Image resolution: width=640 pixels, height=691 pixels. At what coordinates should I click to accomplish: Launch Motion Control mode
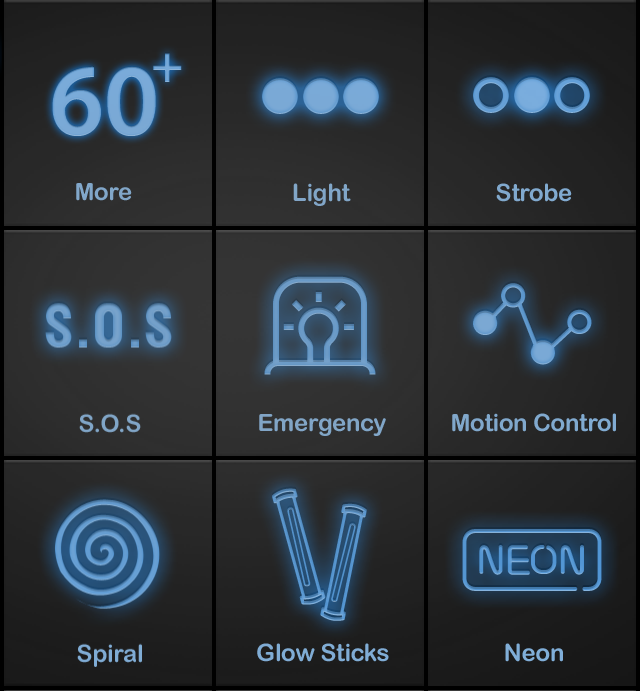533,344
